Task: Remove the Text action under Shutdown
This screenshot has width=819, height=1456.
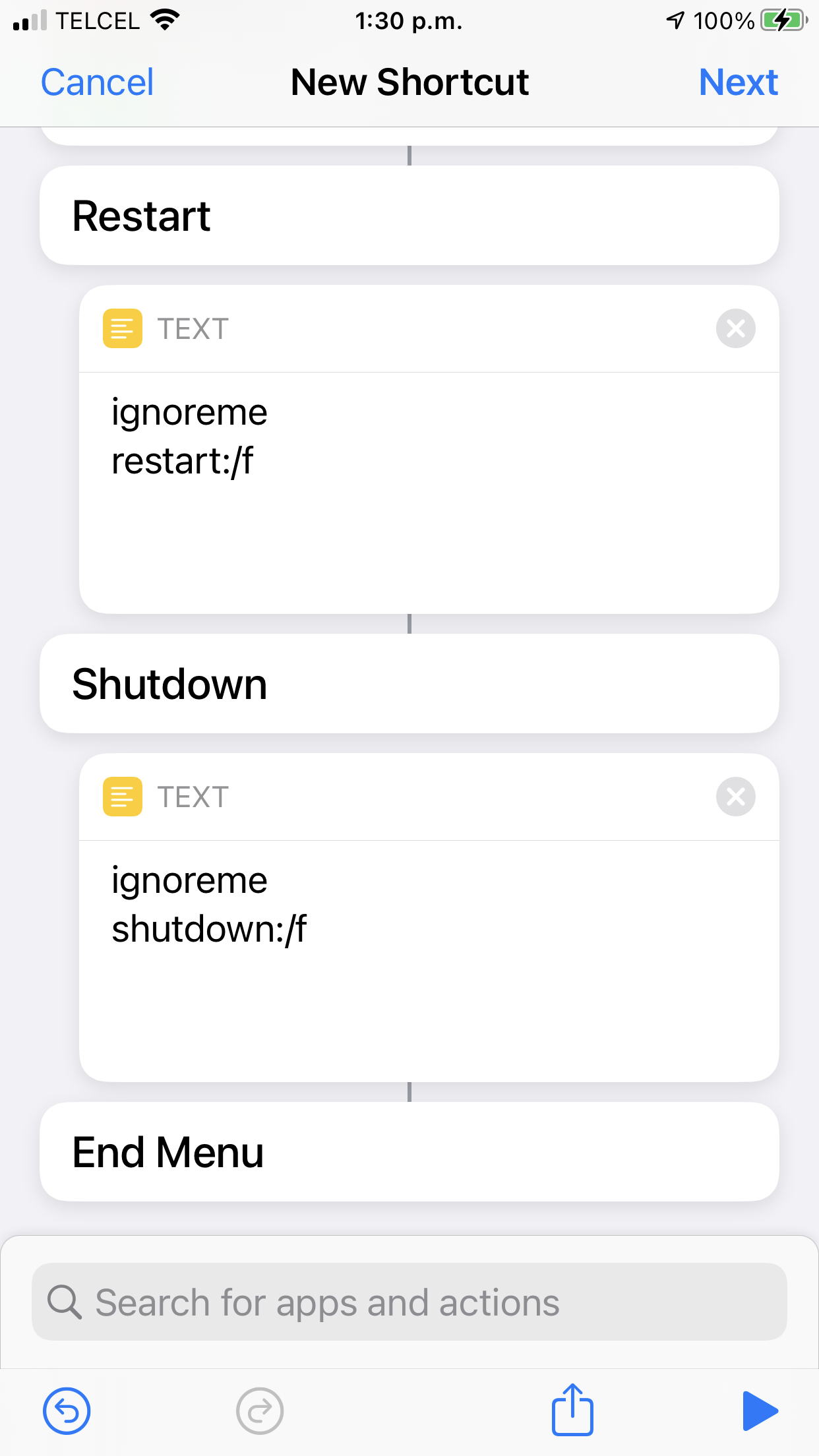Action: [x=735, y=797]
